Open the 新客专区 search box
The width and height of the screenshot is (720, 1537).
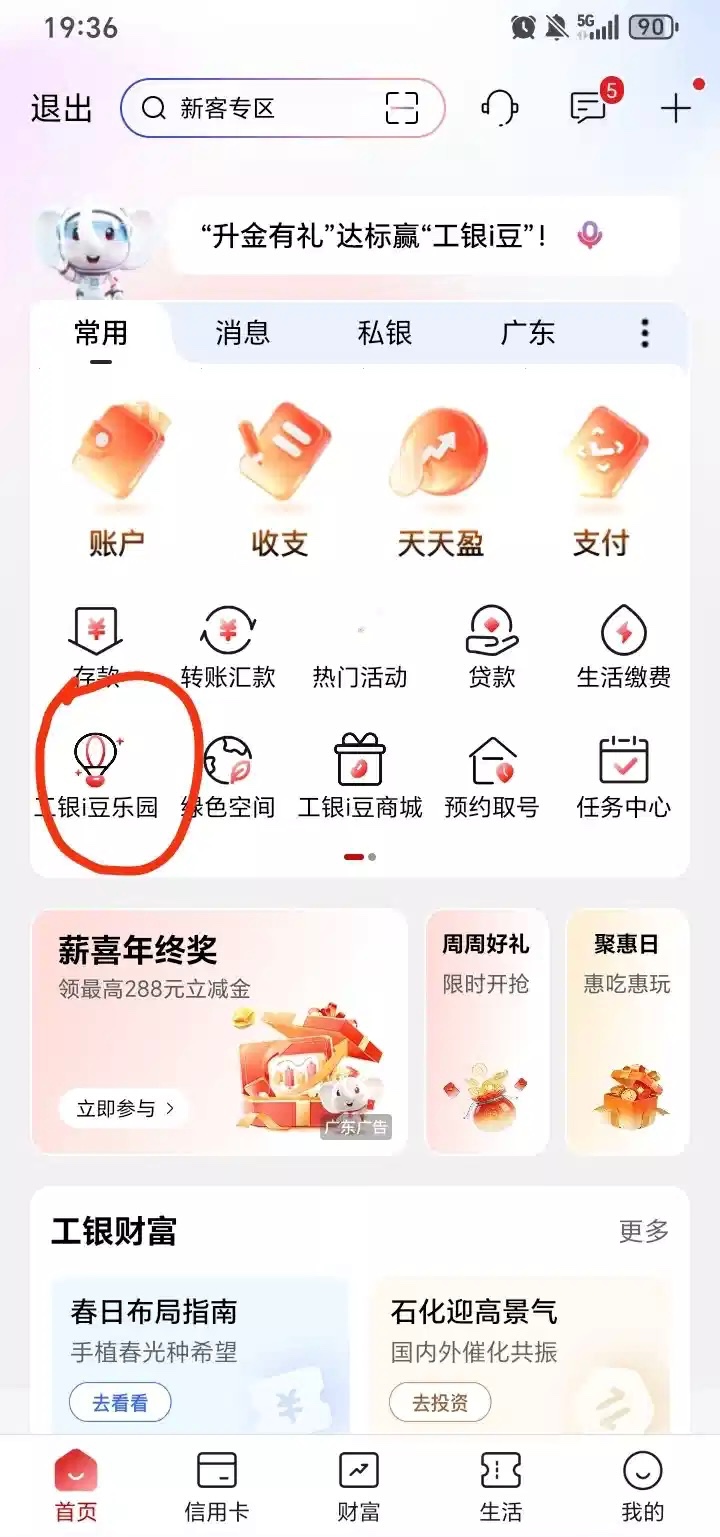tap(260, 108)
